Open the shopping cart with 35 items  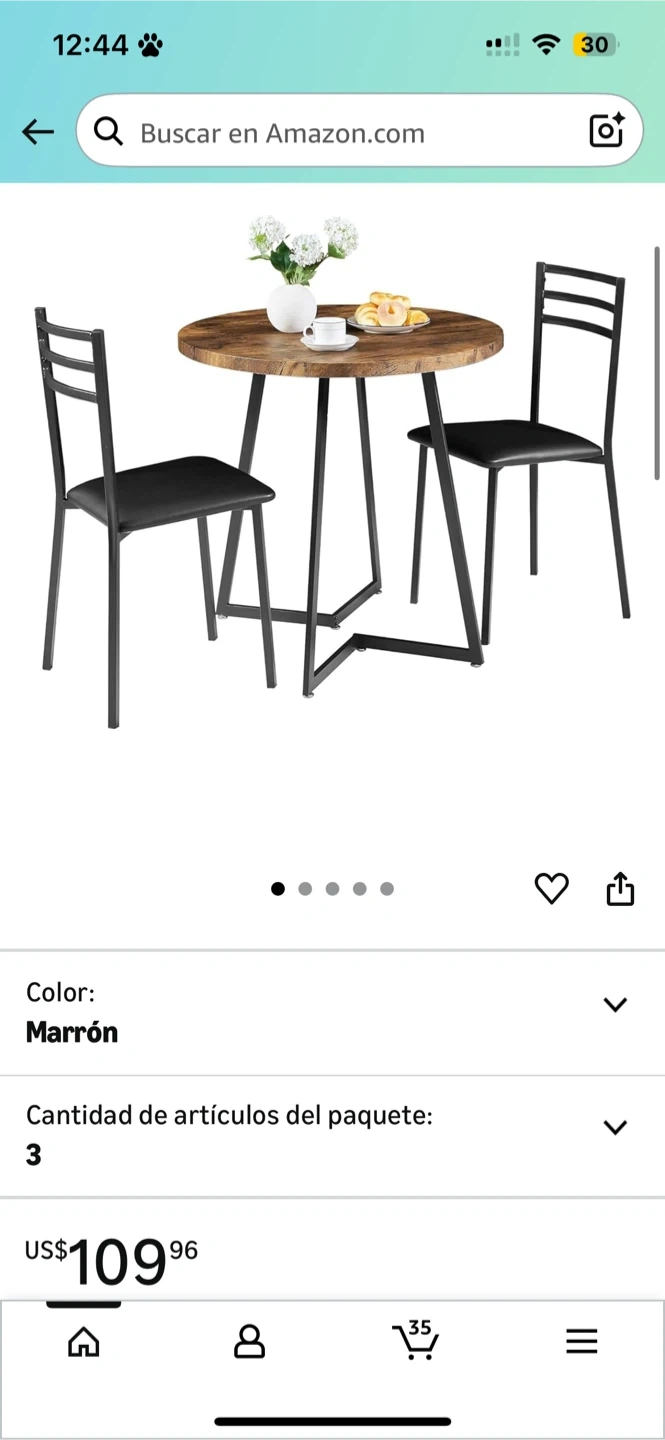point(415,1341)
